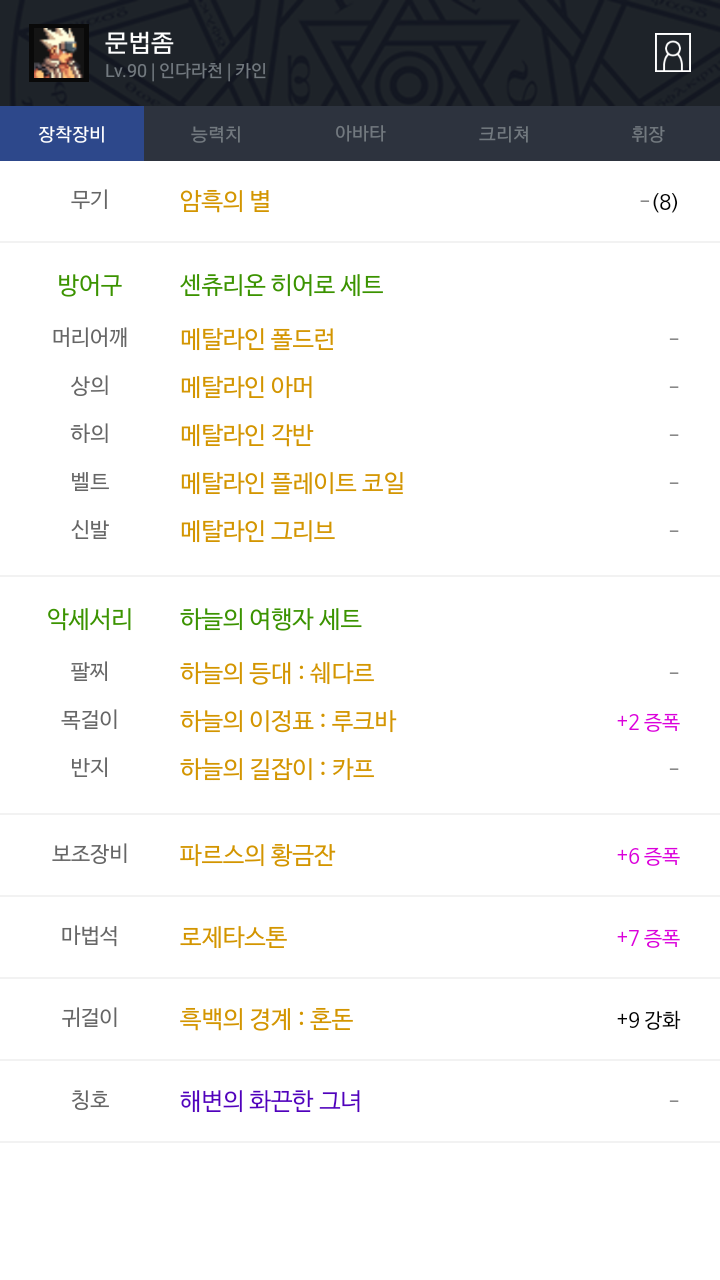The image size is (720, 1280).
Task: Select the 휘장 tab
Action: (648, 134)
